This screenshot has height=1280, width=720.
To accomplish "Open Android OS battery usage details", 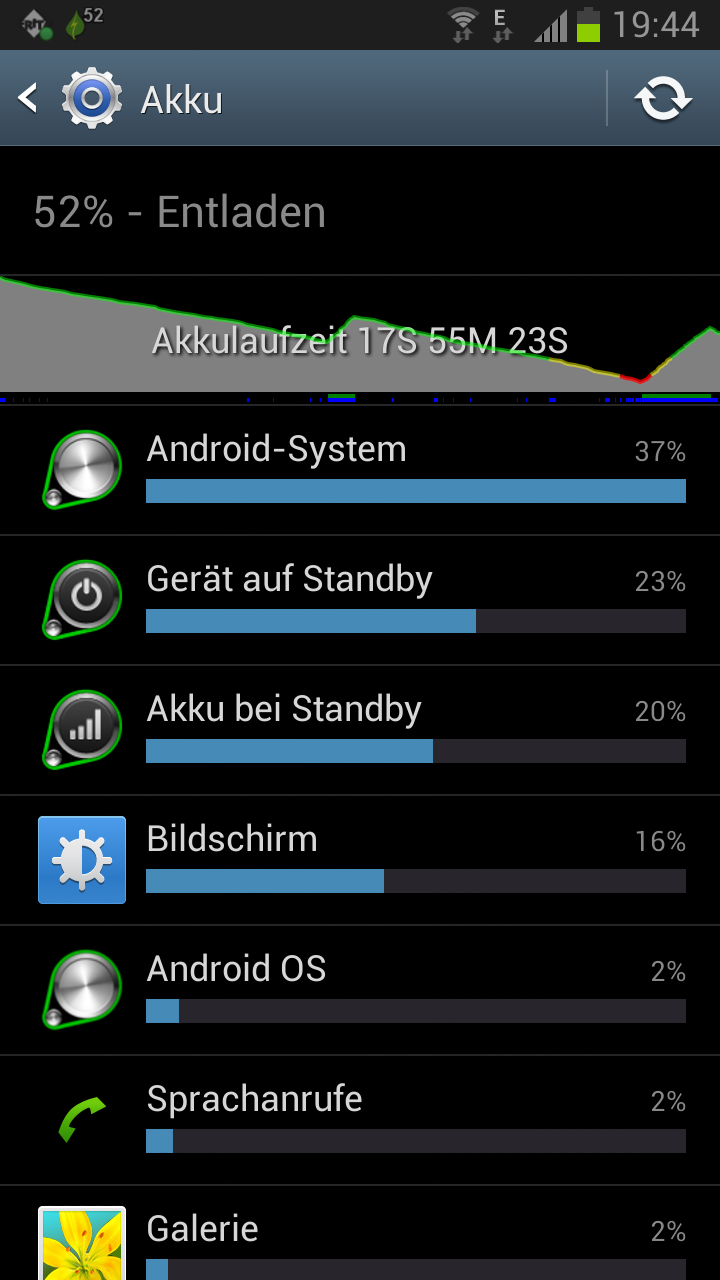I will point(360,990).
